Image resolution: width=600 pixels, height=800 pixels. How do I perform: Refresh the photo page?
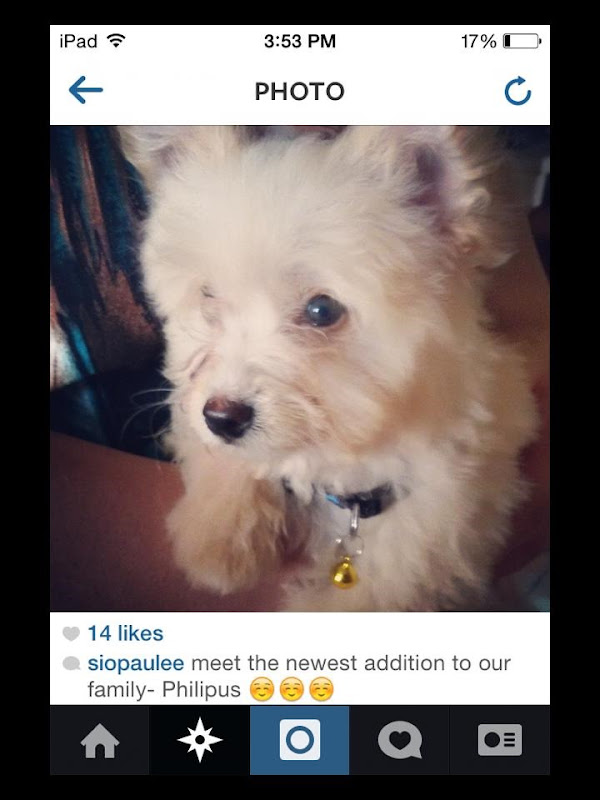click(x=517, y=92)
